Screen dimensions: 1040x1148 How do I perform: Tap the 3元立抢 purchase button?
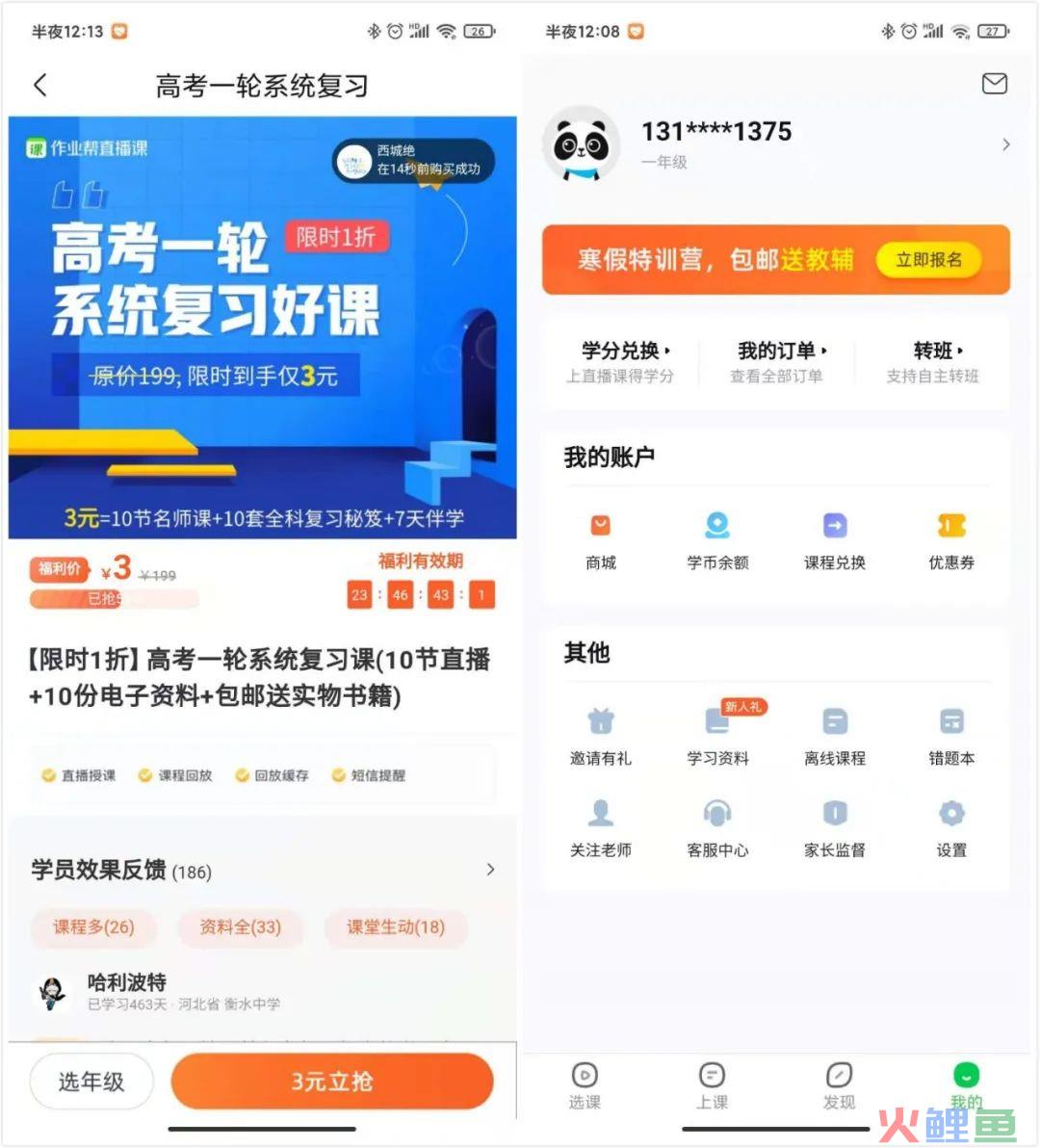pyautogui.click(x=332, y=1081)
